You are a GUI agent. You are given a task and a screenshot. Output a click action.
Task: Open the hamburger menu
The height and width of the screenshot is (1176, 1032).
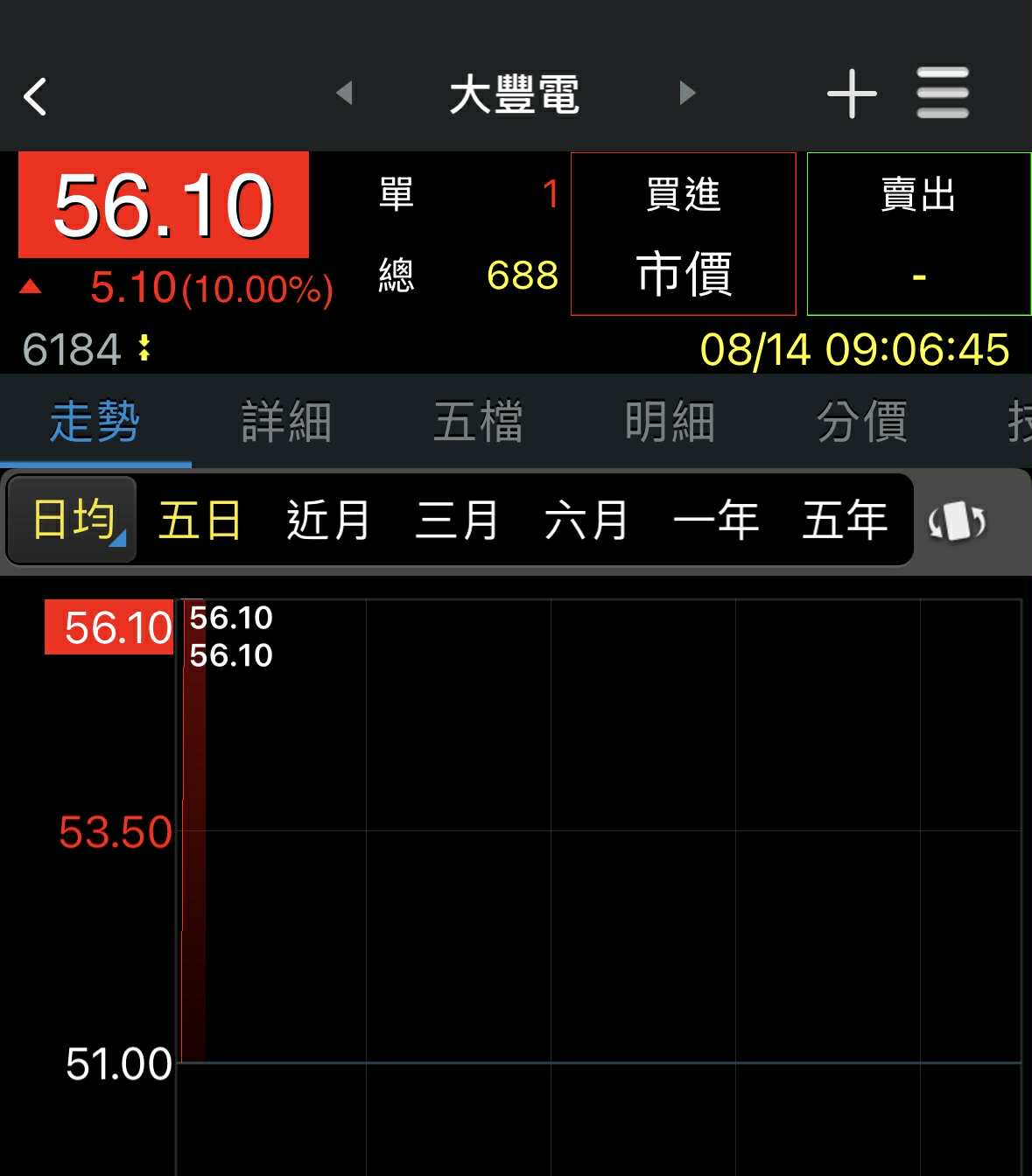coord(942,93)
